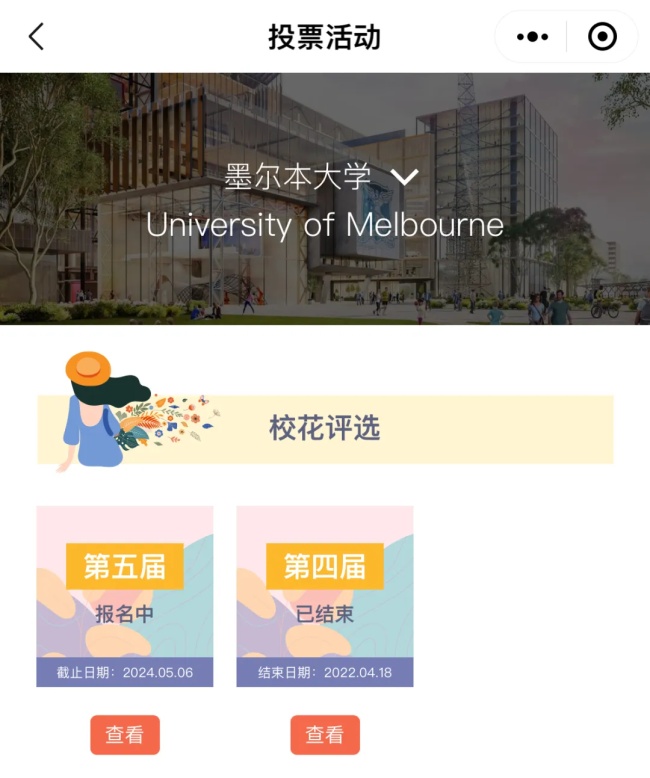Tap 查看 under the 第四届 card
The height and width of the screenshot is (778, 650).
325,735
